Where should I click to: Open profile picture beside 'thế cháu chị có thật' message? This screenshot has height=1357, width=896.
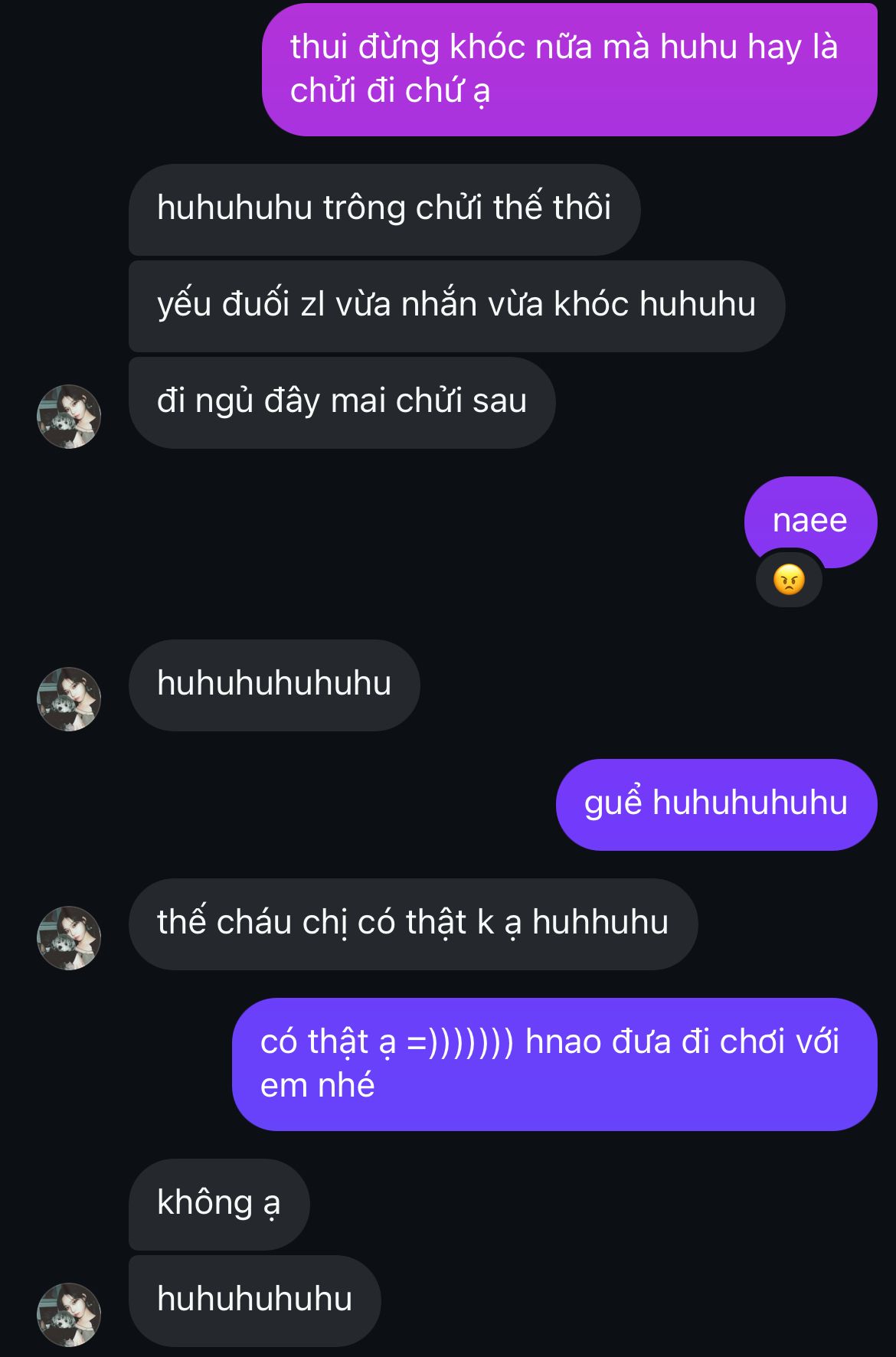(x=69, y=938)
